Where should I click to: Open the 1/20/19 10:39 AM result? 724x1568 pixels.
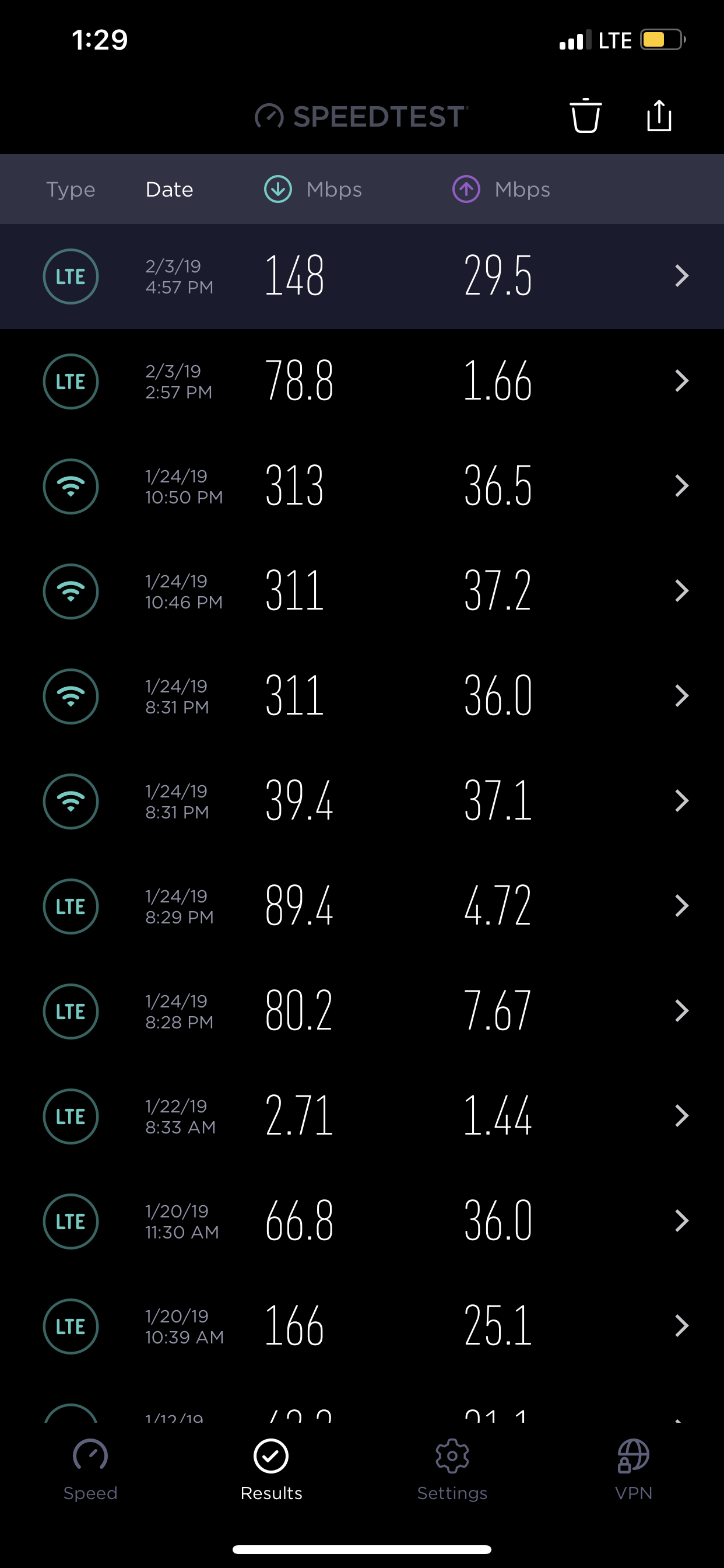(362, 1326)
